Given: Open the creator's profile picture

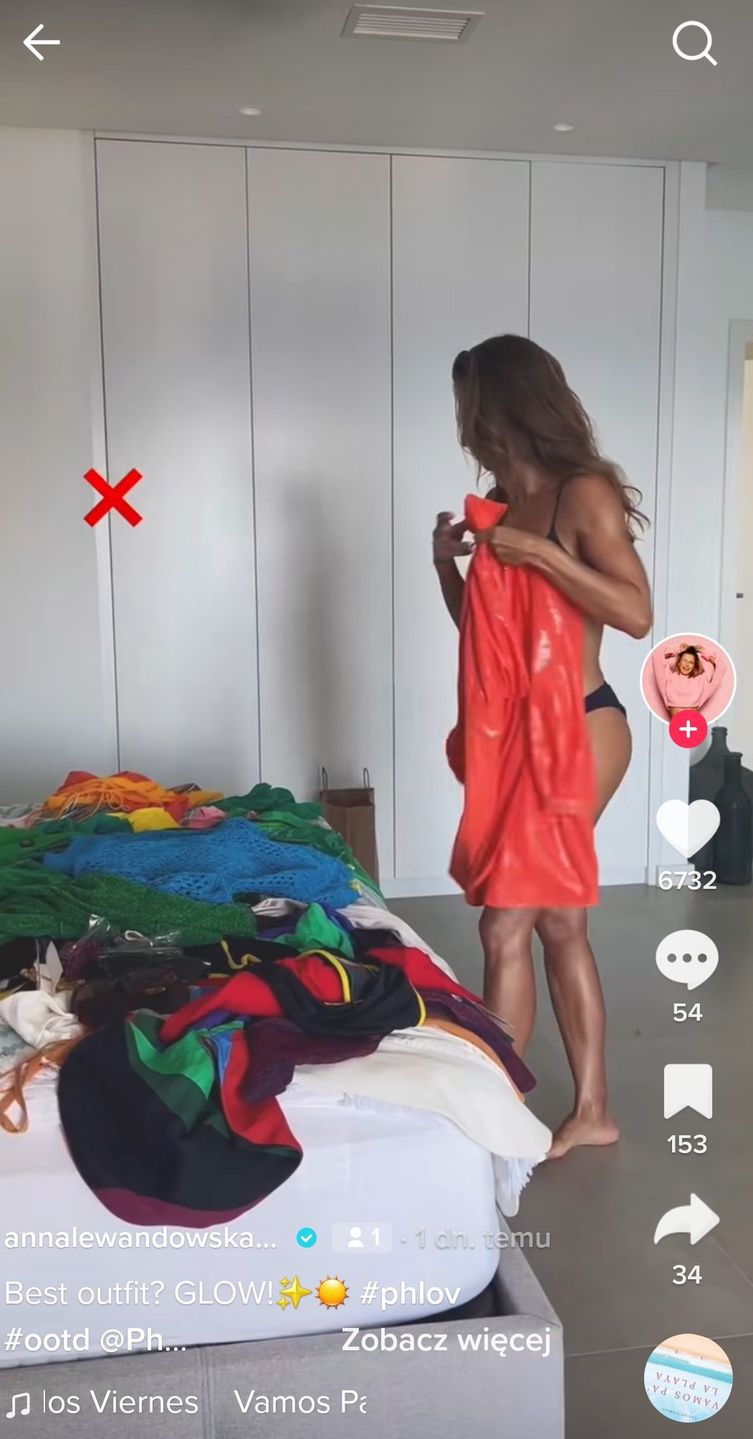Looking at the screenshot, I should (687, 679).
